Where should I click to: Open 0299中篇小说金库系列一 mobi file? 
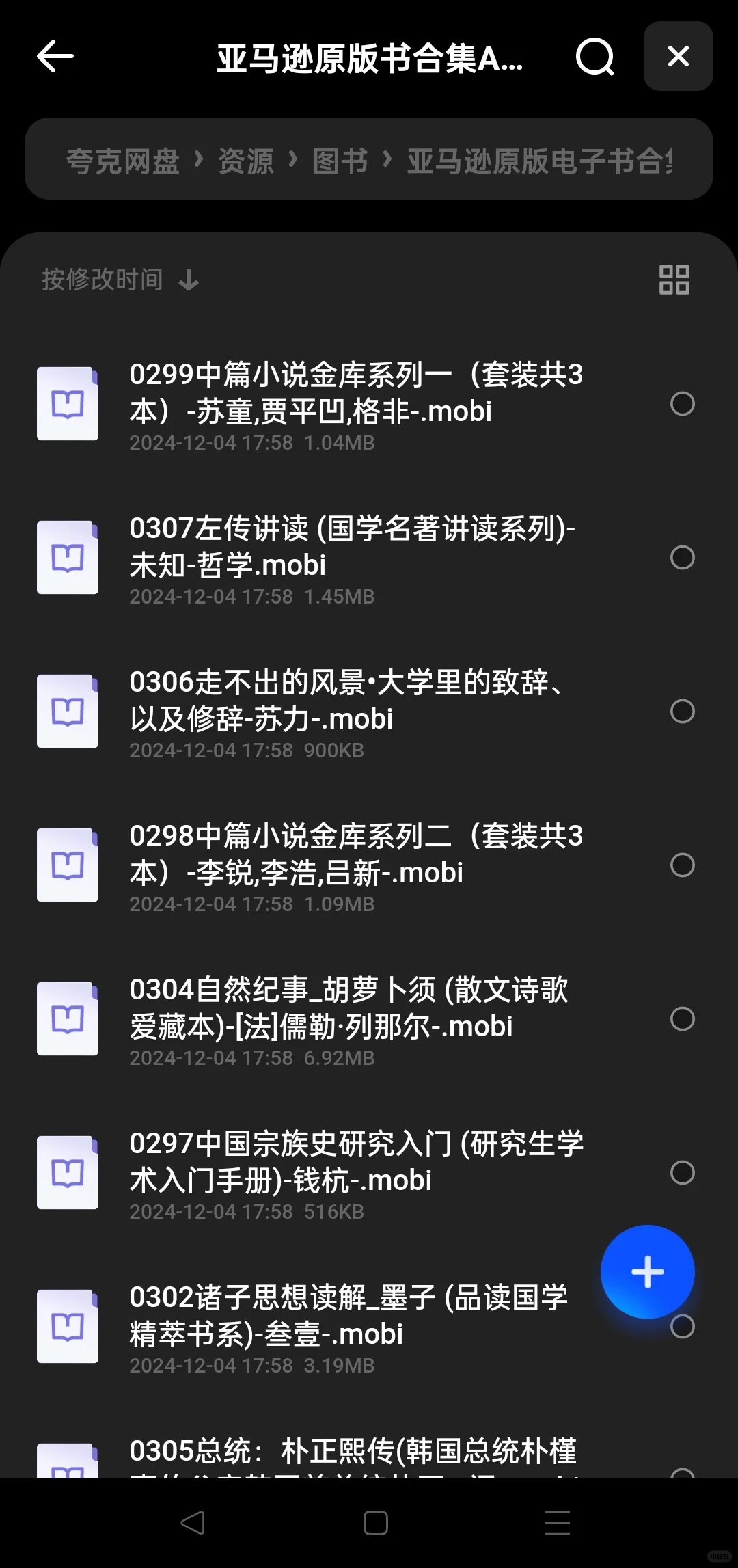coord(355,404)
